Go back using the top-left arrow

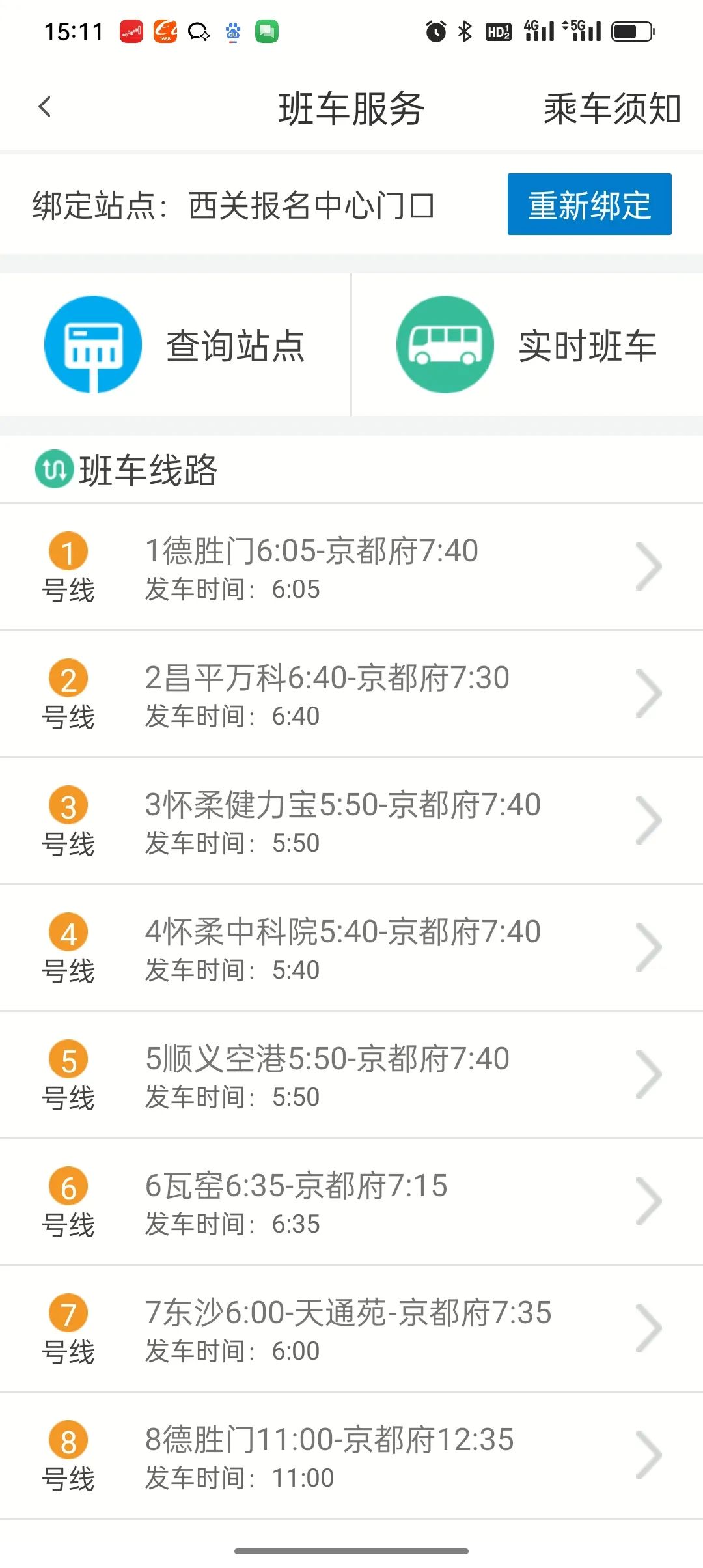pyautogui.click(x=45, y=107)
